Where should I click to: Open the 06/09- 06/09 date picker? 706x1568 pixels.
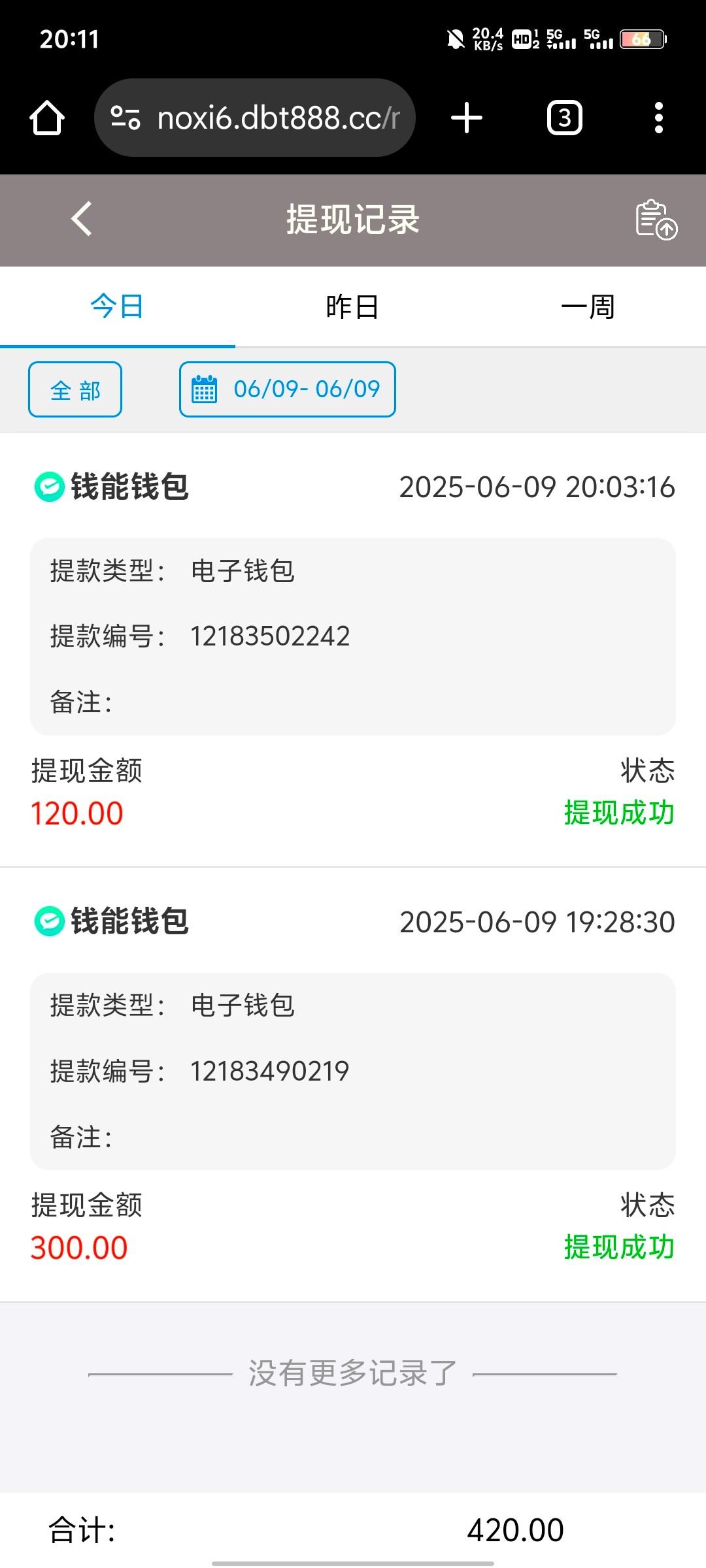click(x=288, y=389)
